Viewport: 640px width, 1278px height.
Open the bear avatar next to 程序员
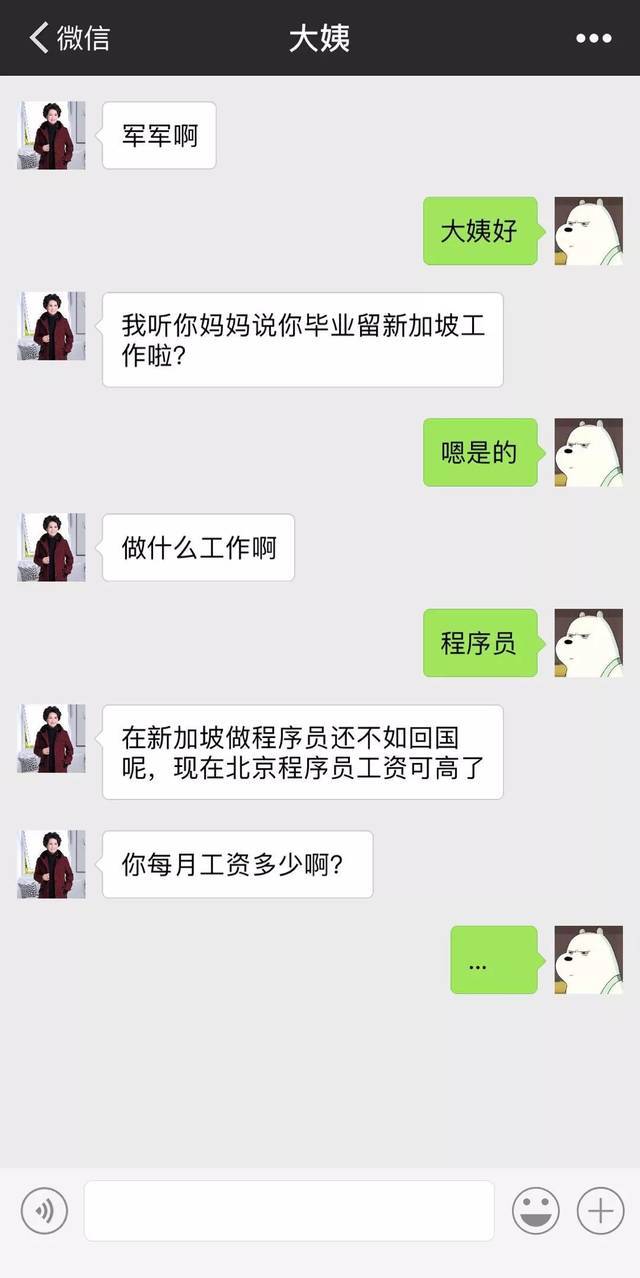click(x=588, y=643)
